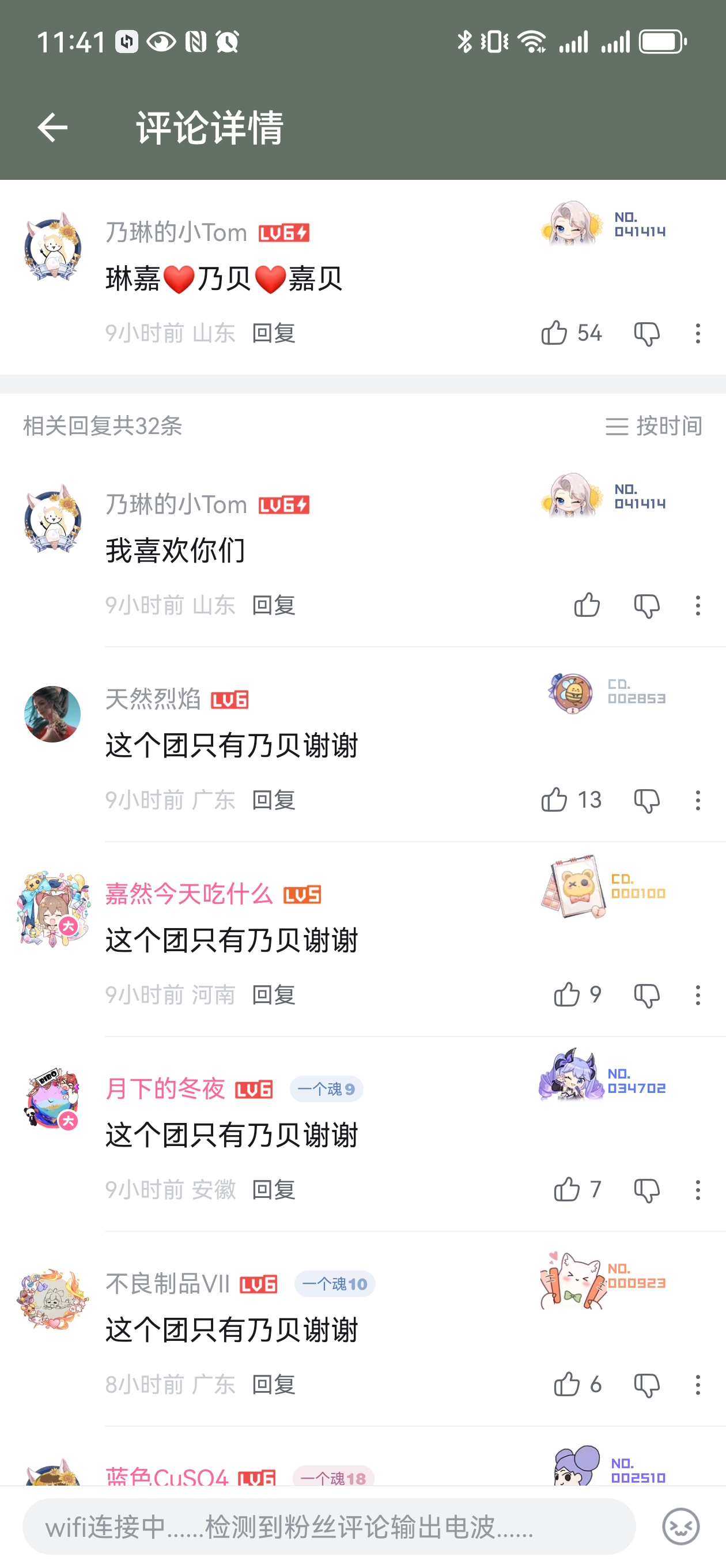Reply to 月下的冬夜's comment
Image resolution: width=726 pixels, height=1568 pixels.
pyautogui.click(x=273, y=1189)
